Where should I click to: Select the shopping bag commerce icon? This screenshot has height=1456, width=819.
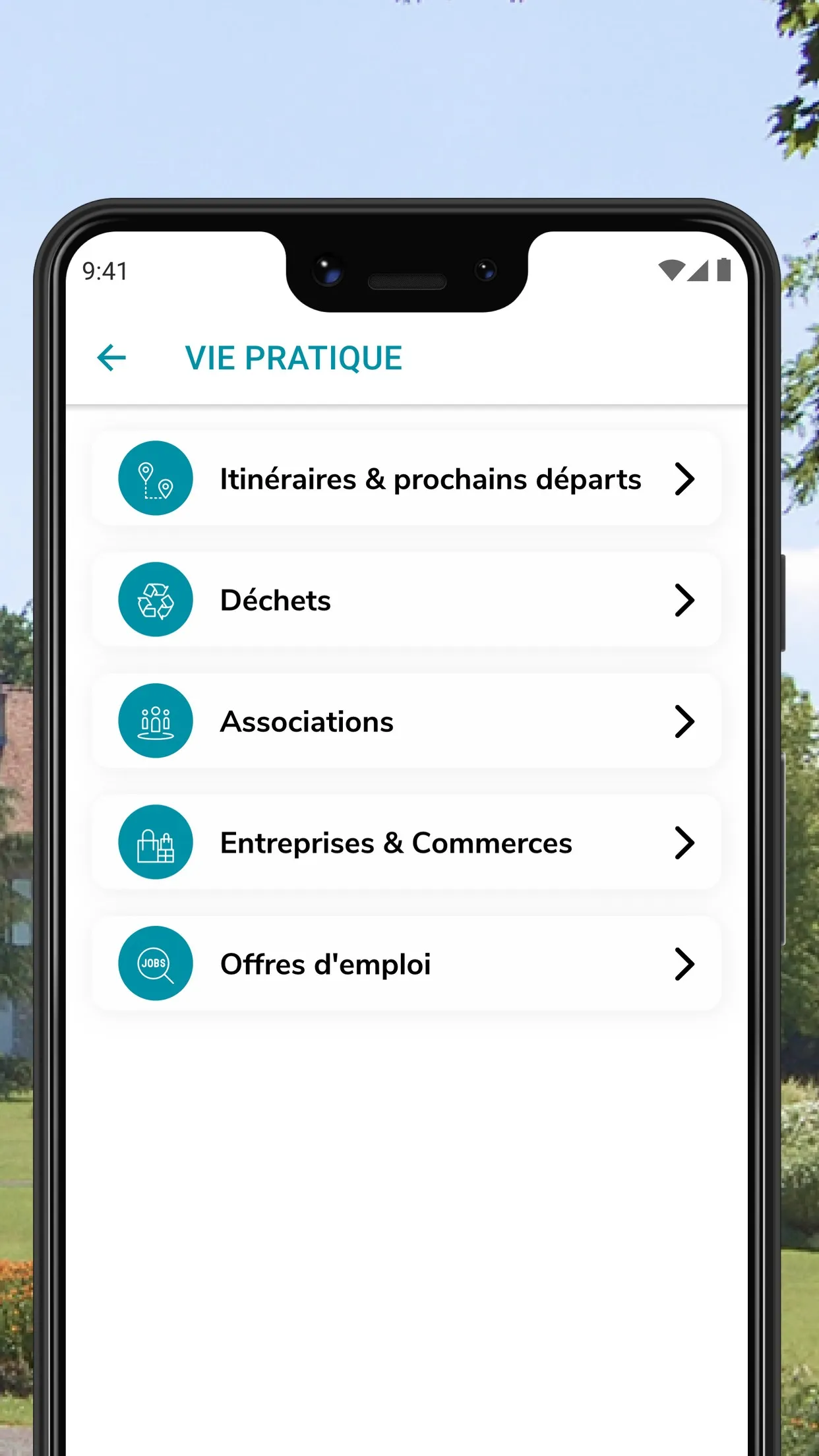click(x=155, y=842)
